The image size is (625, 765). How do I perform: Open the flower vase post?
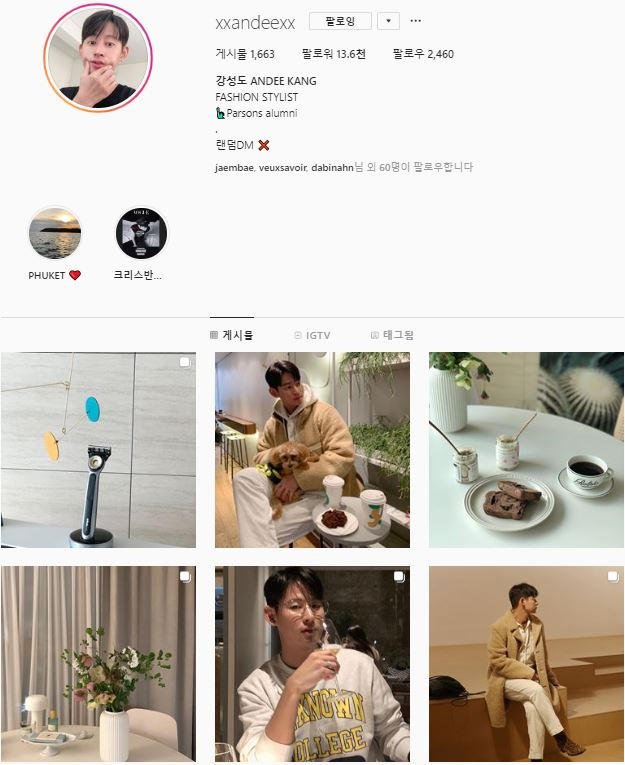(98, 664)
